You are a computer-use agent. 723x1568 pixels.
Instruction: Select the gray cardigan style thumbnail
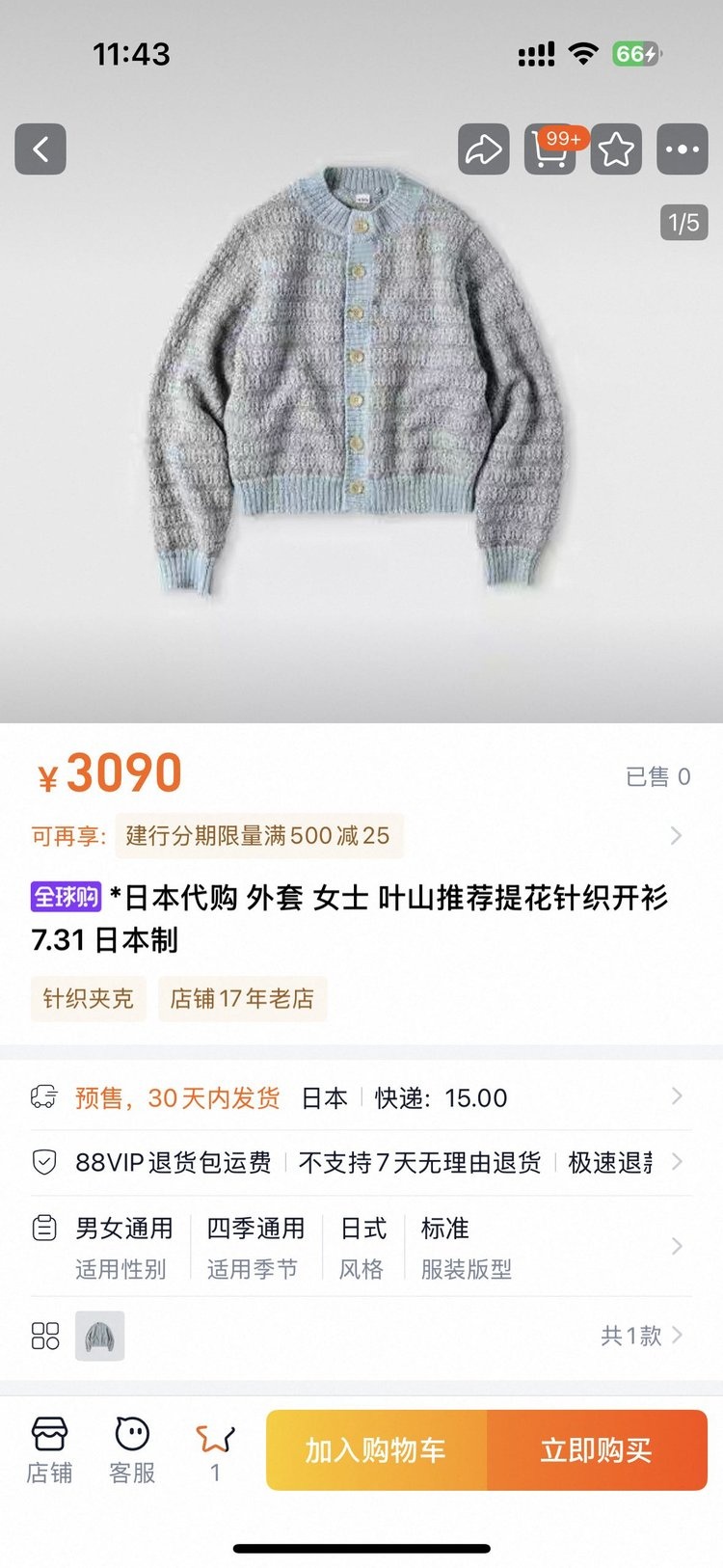tap(100, 1336)
